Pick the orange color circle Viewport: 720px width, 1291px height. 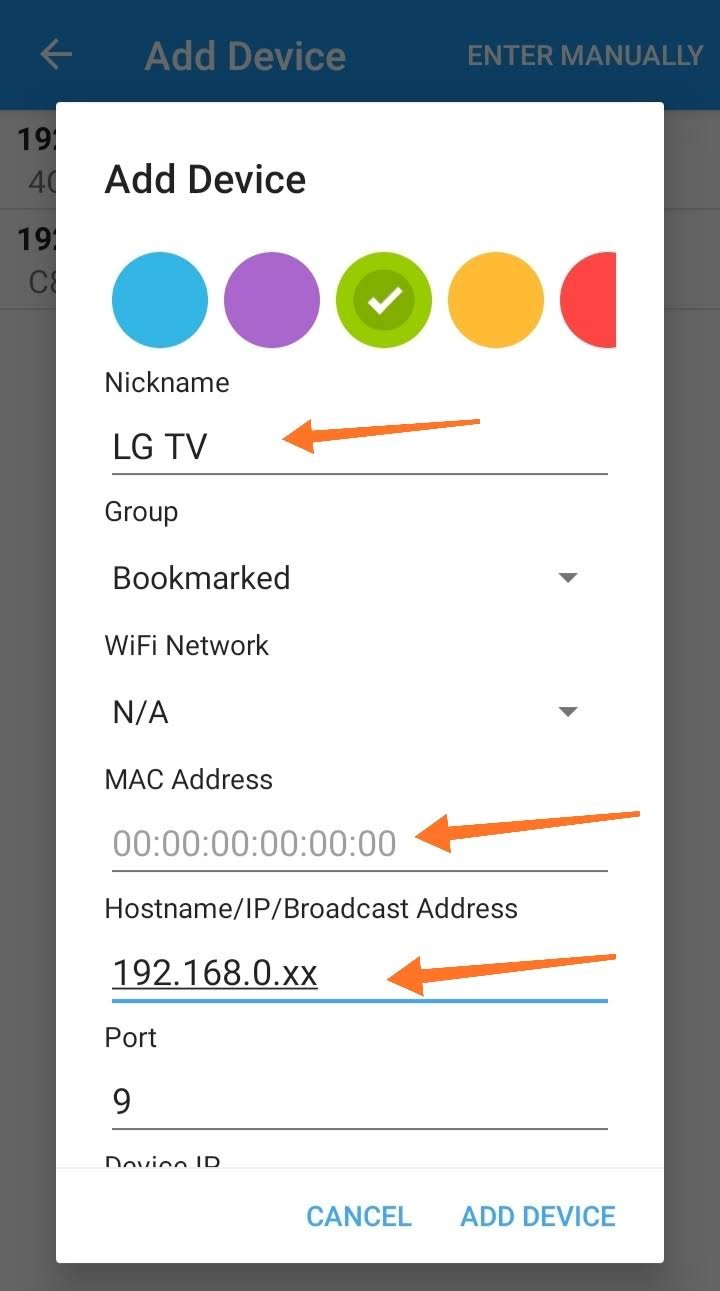496,300
